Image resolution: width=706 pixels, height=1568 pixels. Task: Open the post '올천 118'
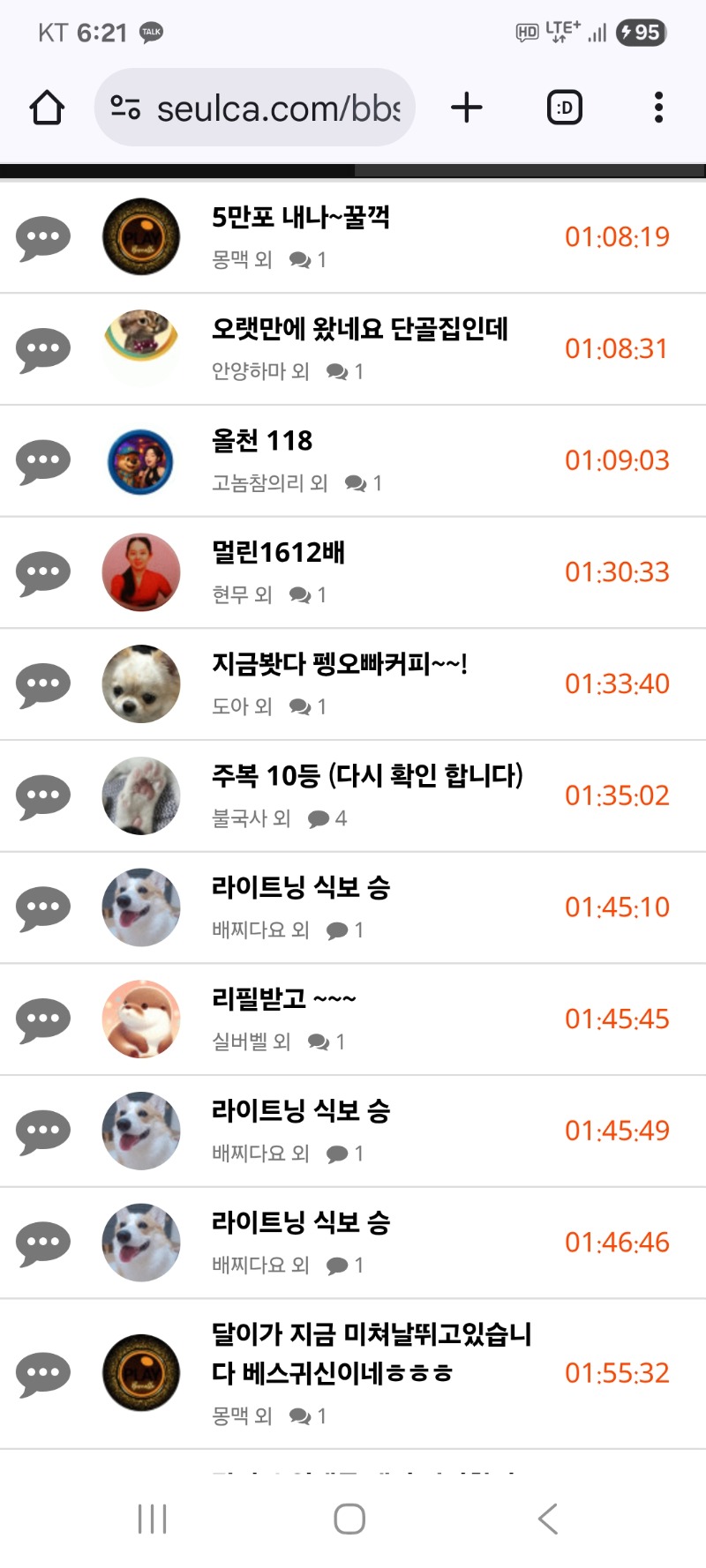pos(262,441)
